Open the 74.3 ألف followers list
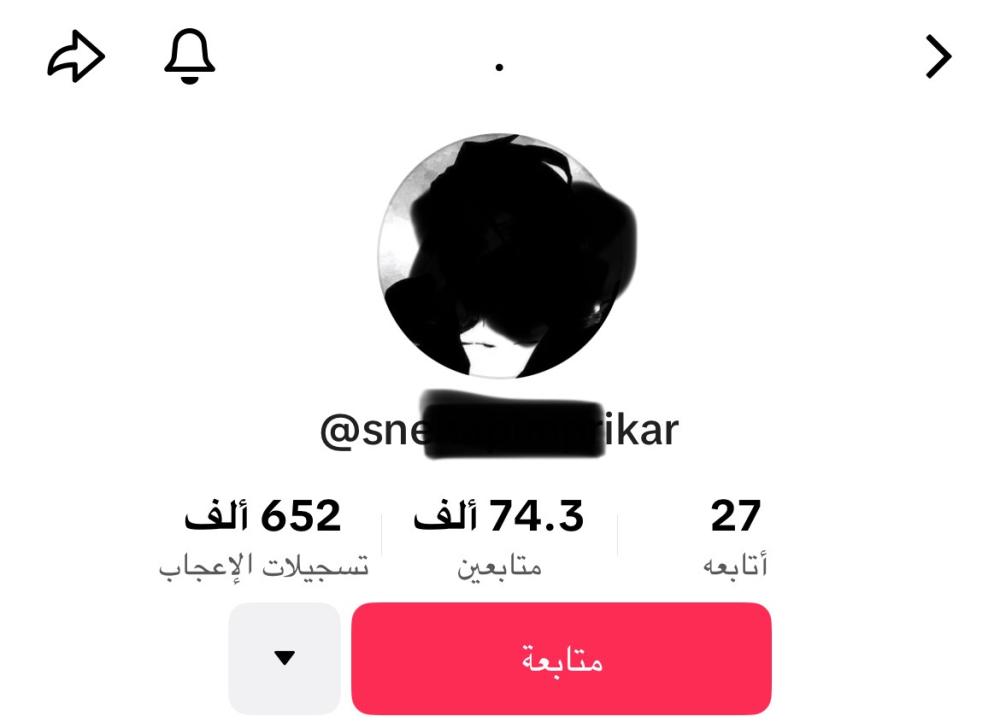 [499, 537]
